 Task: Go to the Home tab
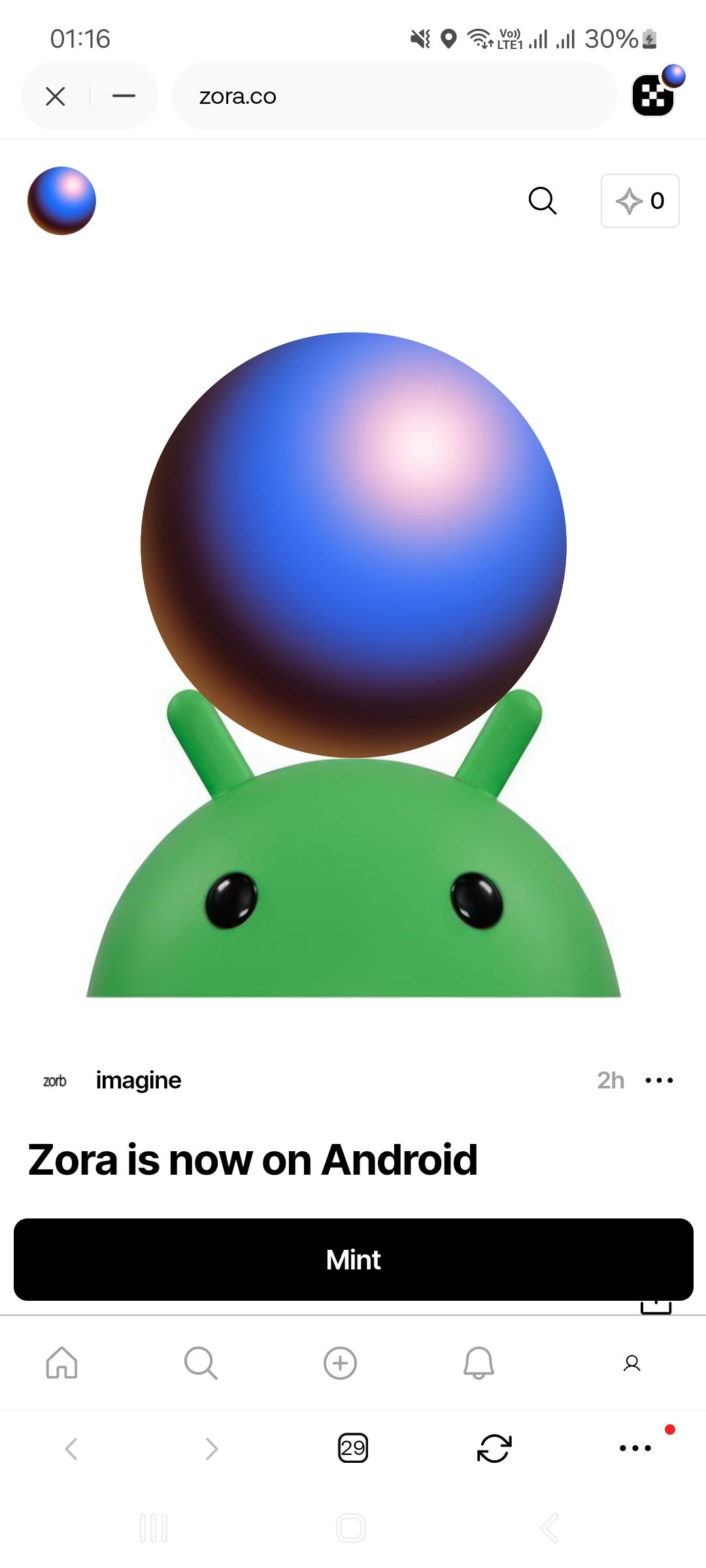62,1363
